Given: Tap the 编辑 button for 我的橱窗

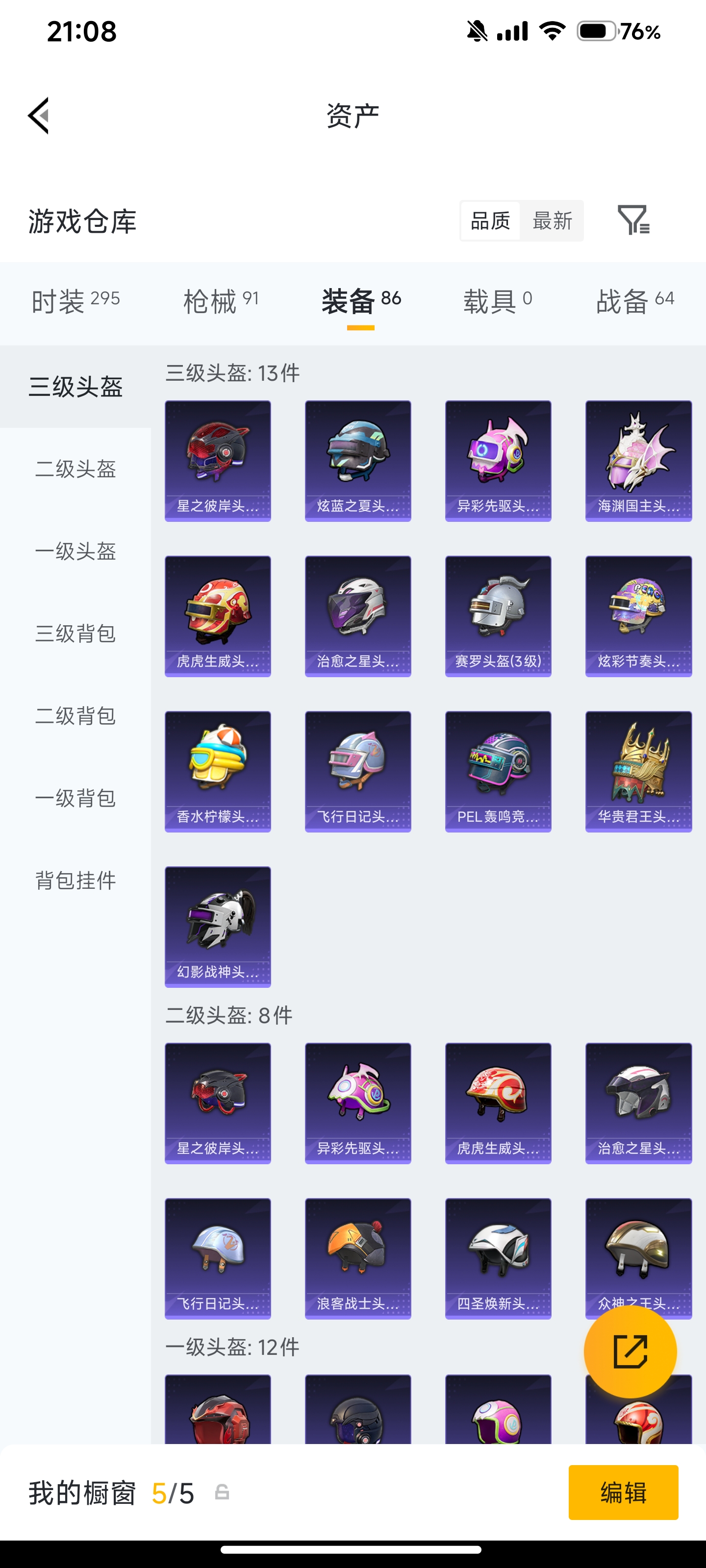Looking at the screenshot, I should coord(623,1493).
